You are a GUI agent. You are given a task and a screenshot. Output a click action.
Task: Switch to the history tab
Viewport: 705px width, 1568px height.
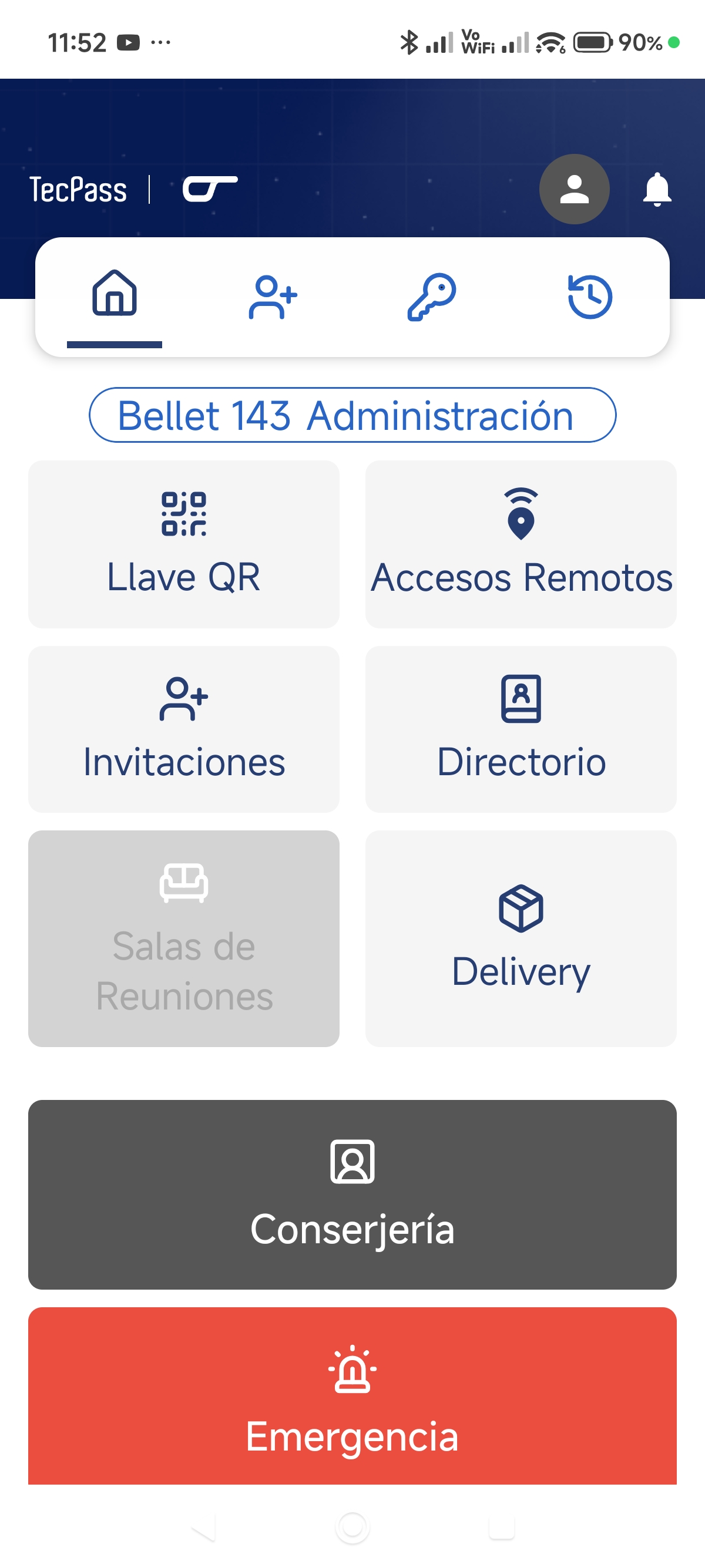click(x=589, y=297)
